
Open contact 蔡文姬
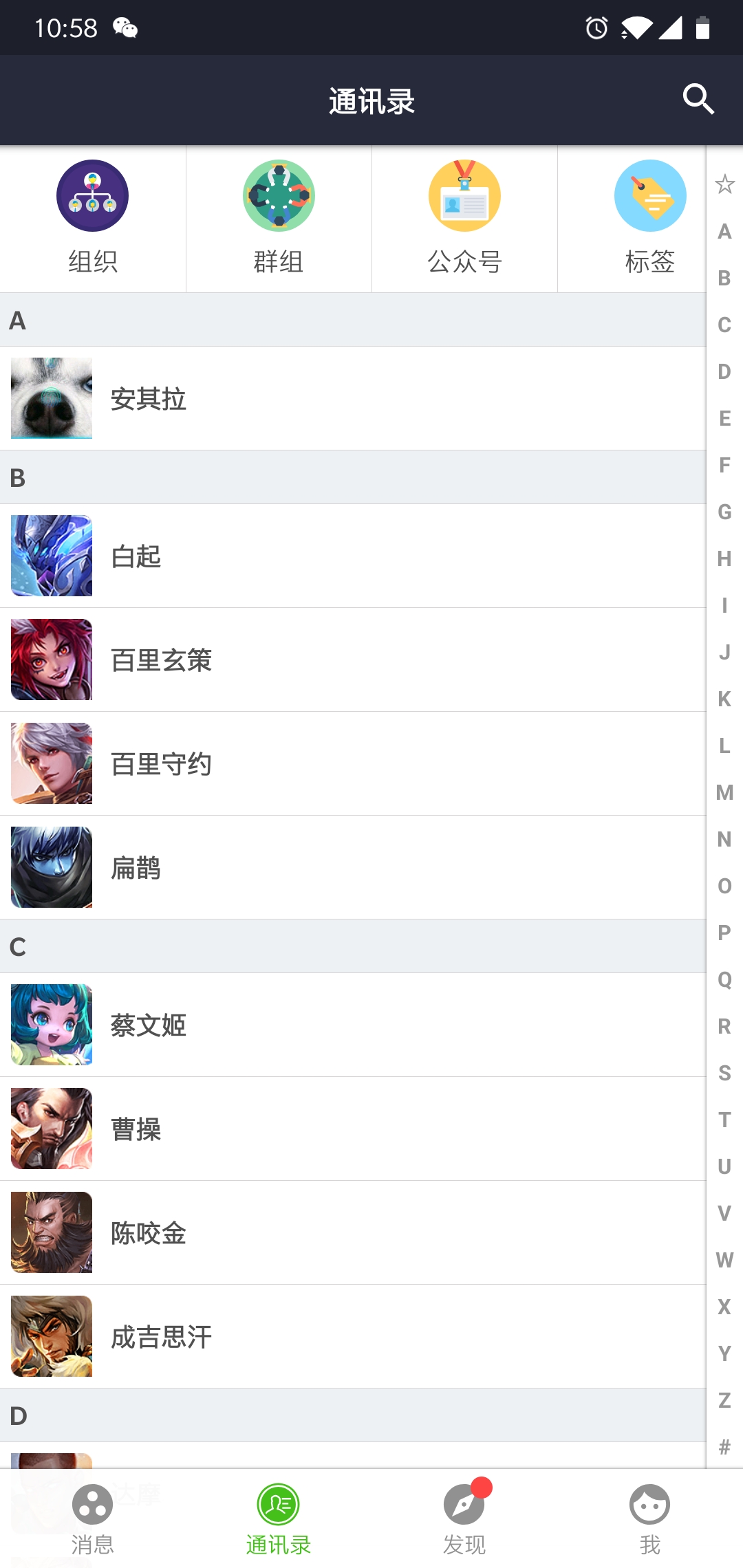point(353,1025)
